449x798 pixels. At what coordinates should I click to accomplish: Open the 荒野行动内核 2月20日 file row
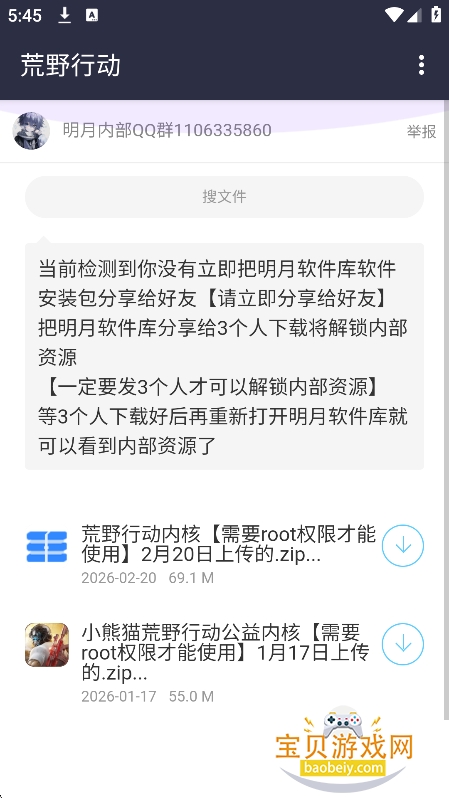tap(224, 556)
